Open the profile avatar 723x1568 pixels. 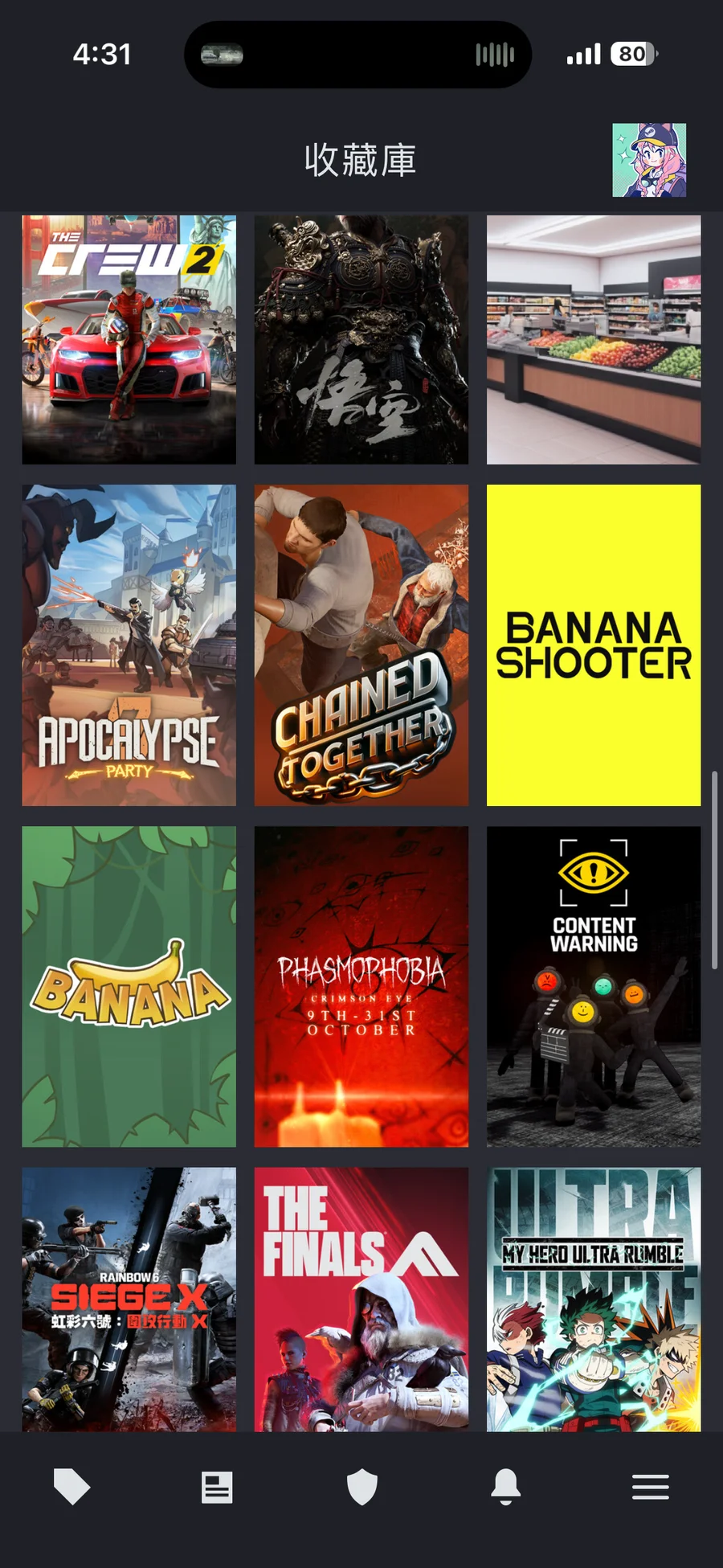pyautogui.click(x=649, y=160)
